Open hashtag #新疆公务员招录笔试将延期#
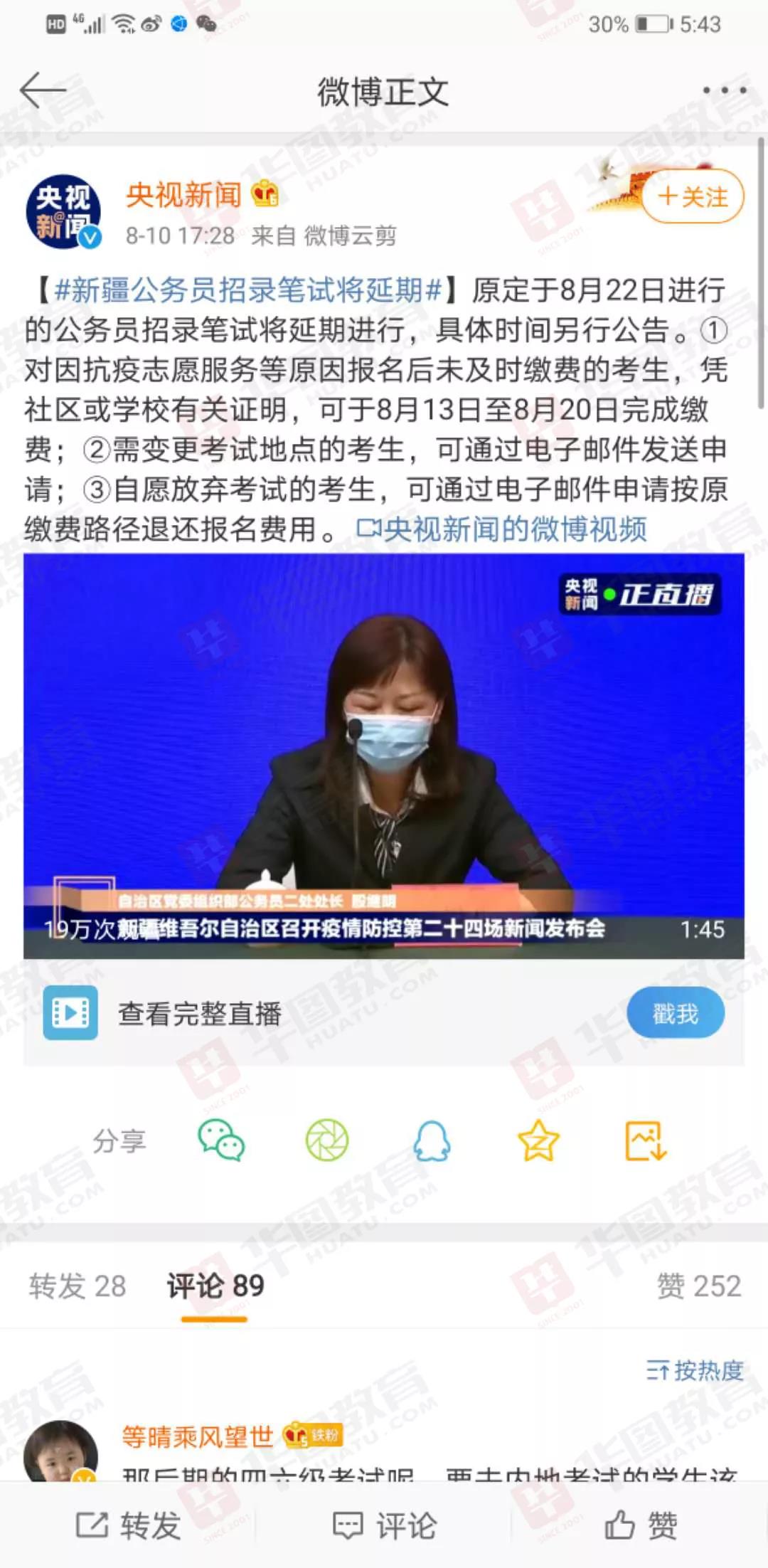The width and height of the screenshot is (768, 1568). click(x=248, y=290)
